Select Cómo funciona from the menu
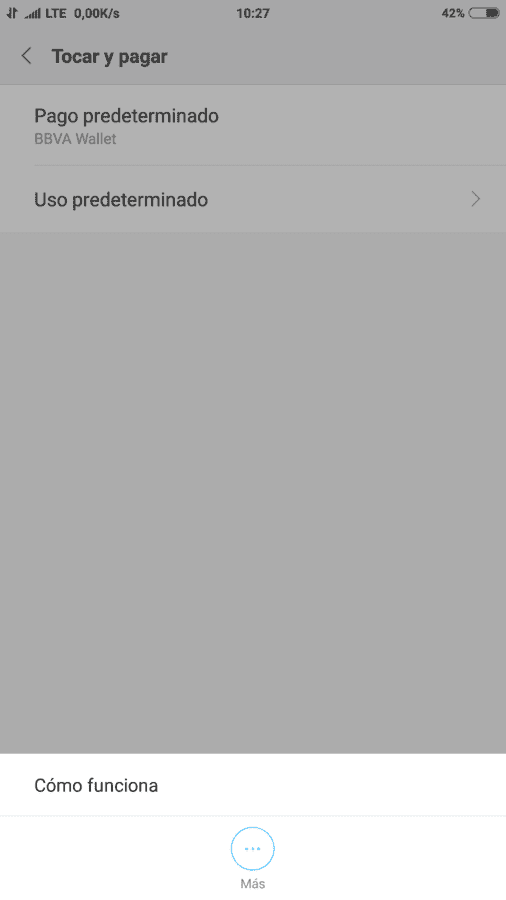This screenshot has width=506, height=900. point(253,785)
